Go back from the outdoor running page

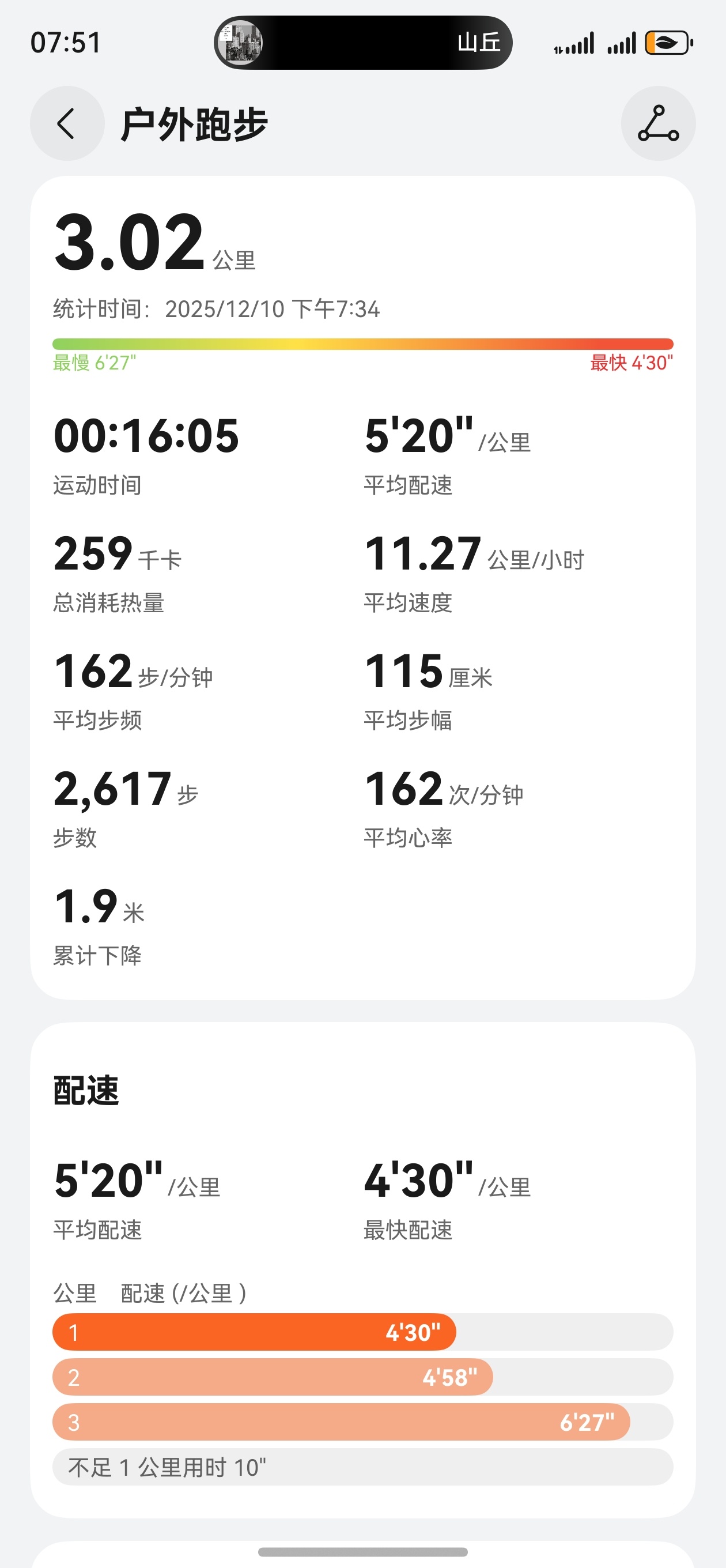[66, 123]
